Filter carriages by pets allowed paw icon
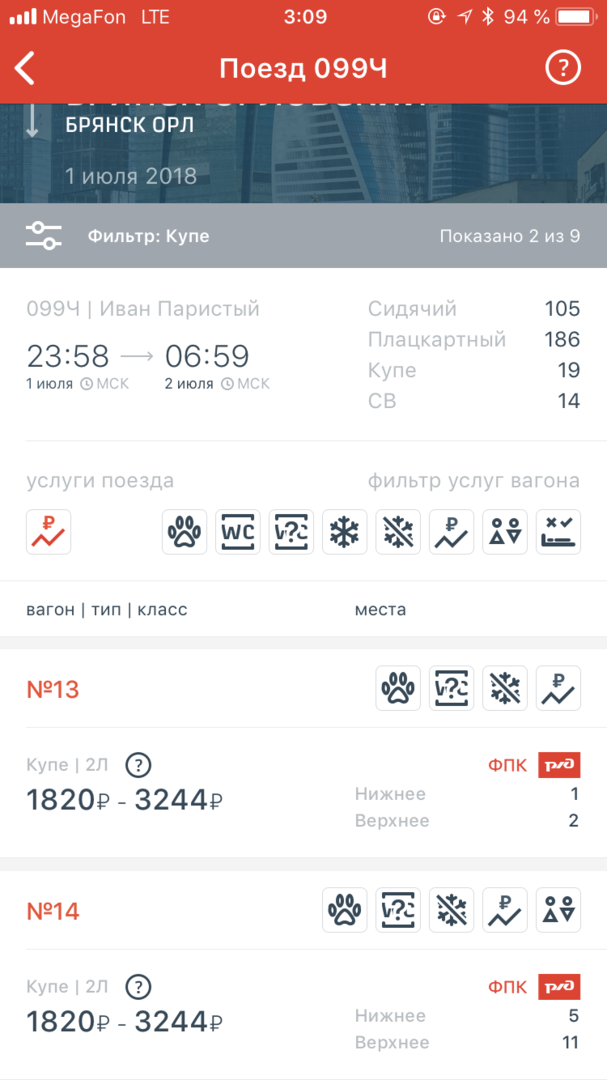The height and width of the screenshot is (1080, 607). click(x=184, y=532)
